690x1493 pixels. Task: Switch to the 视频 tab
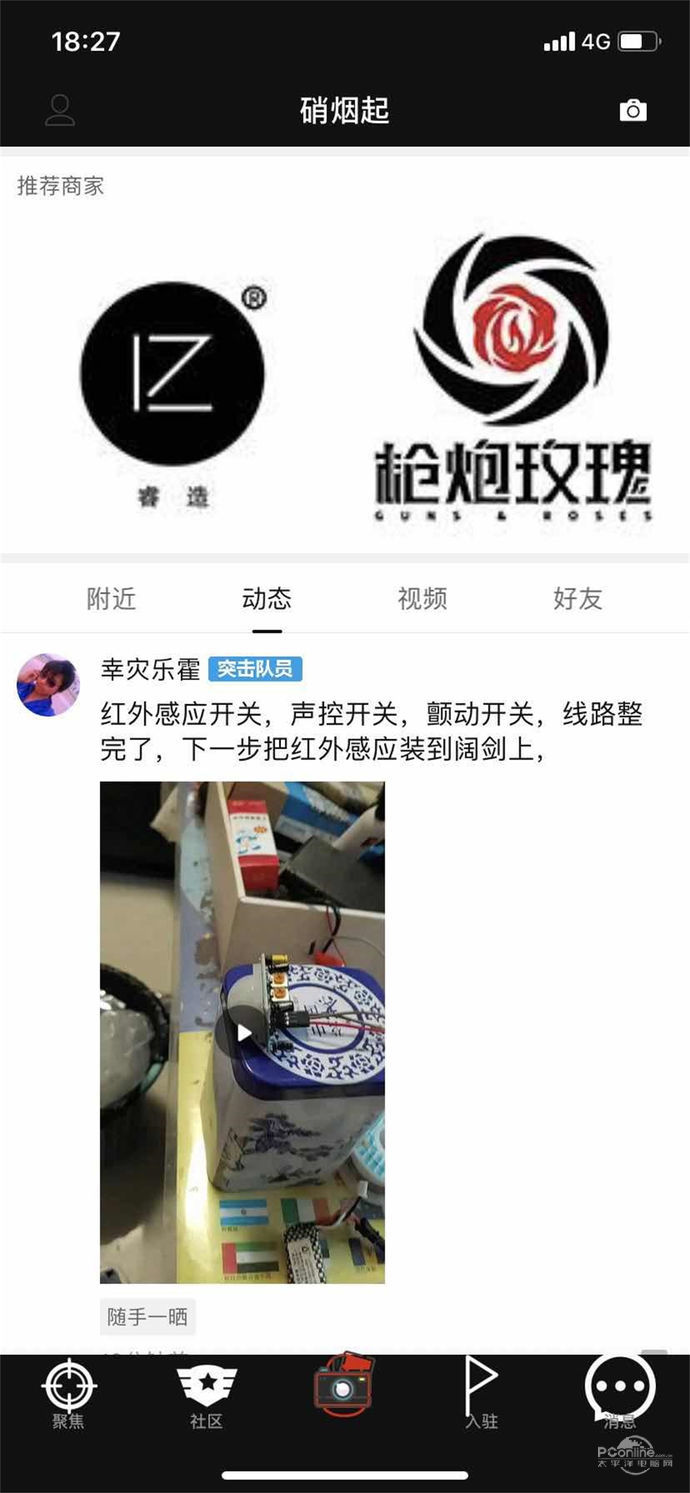tap(422, 599)
